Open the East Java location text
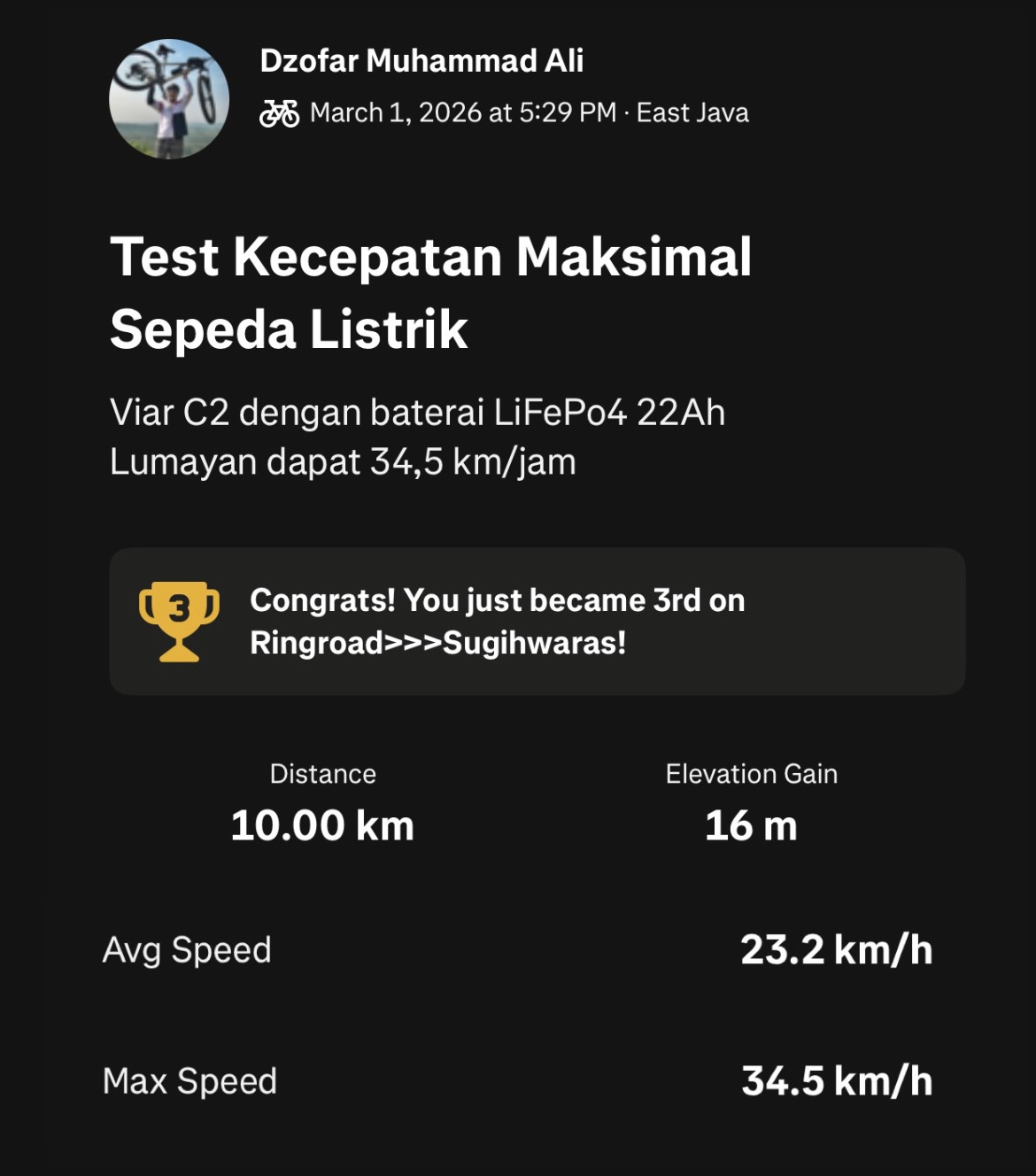 [x=692, y=112]
